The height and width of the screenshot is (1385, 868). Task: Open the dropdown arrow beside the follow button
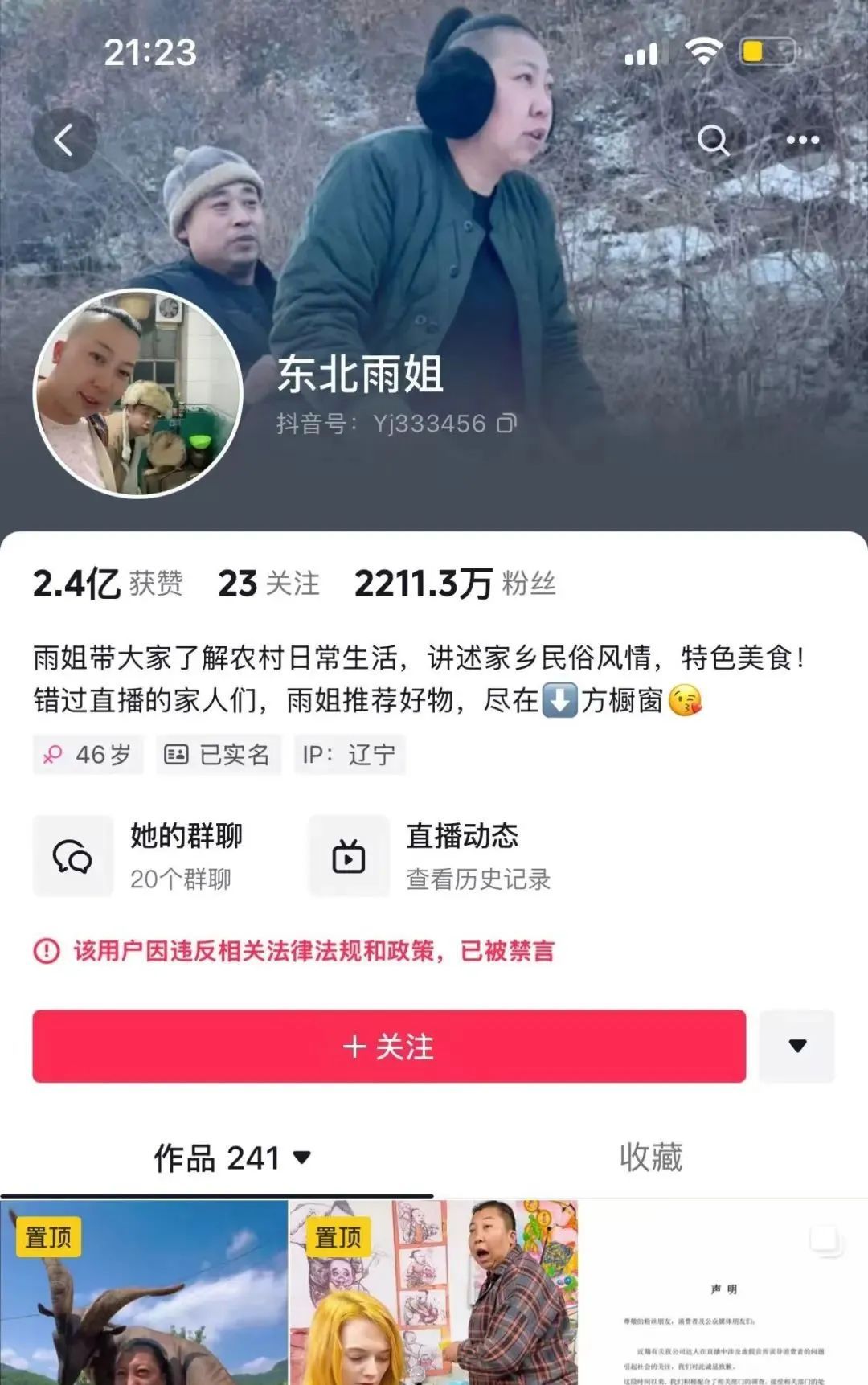pyautogui.click(x=796, y=1045)
